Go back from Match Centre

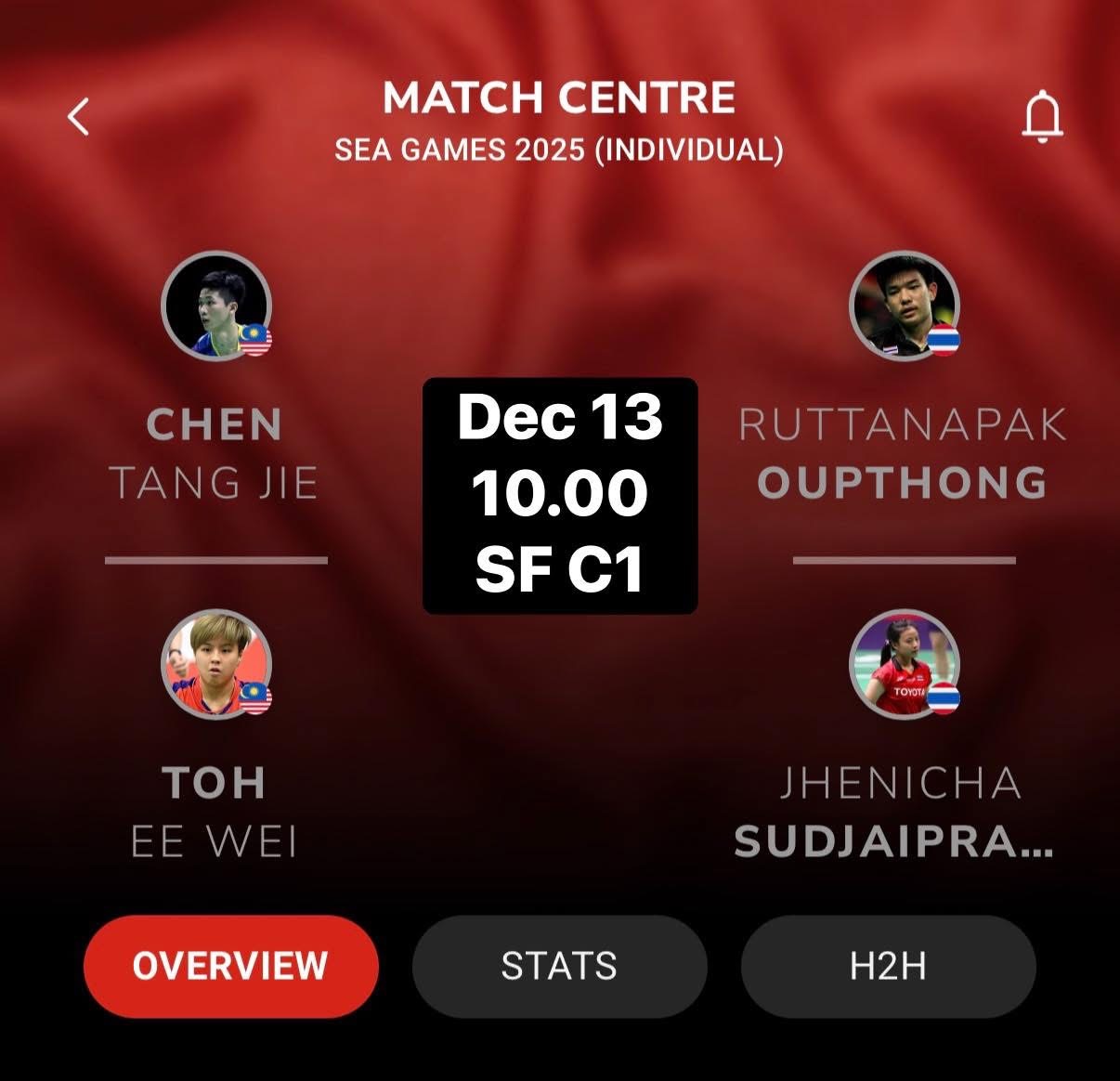pos(79,117)
